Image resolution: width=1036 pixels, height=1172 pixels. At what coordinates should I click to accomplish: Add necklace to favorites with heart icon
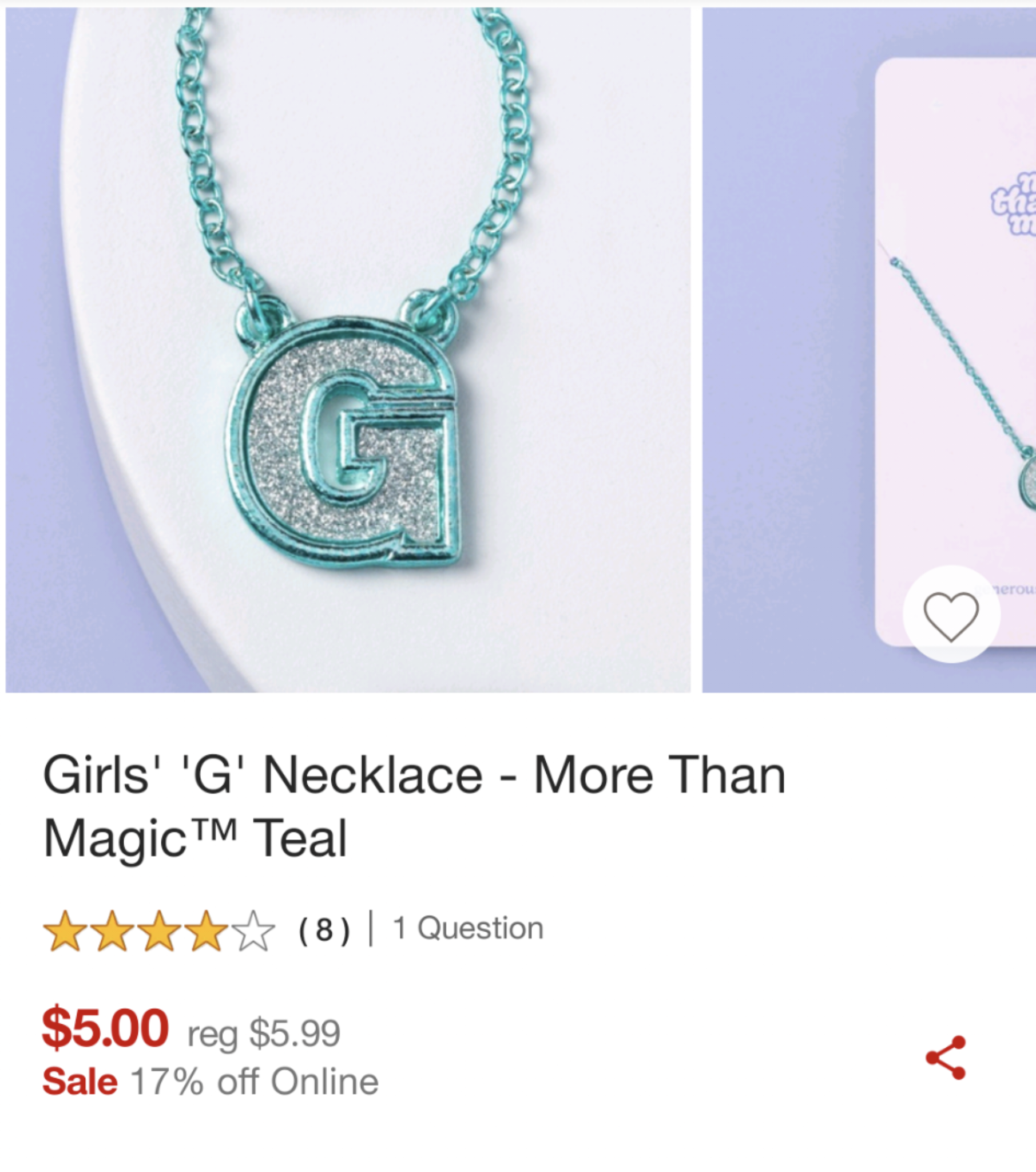coord(951,615)
